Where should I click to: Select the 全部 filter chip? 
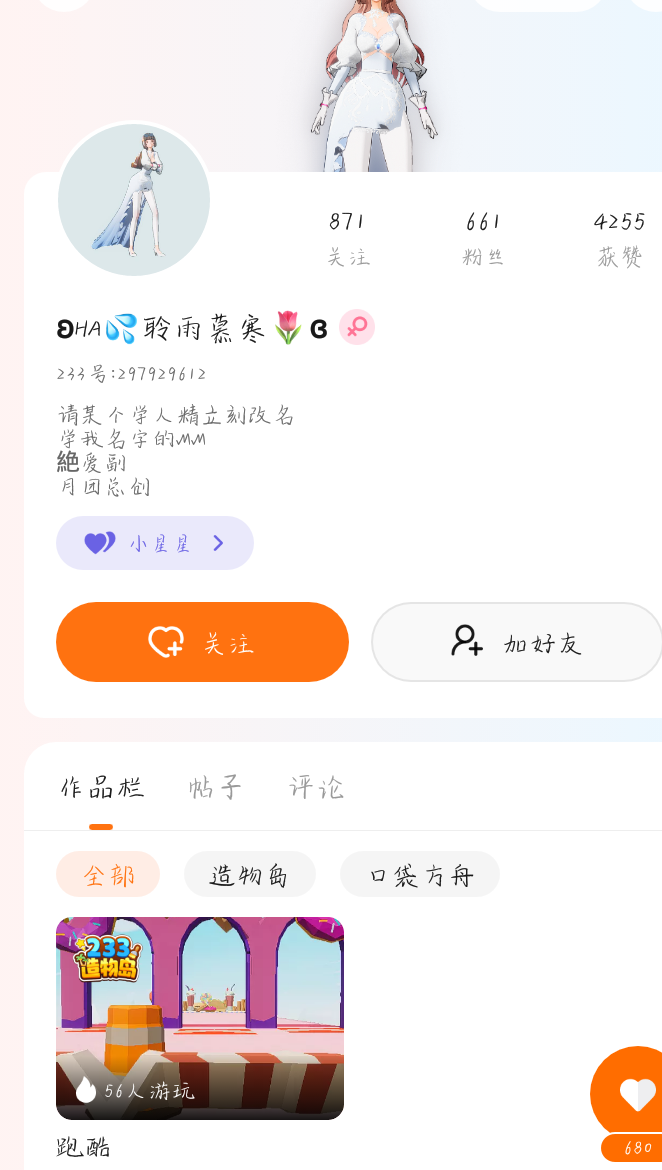108,875
